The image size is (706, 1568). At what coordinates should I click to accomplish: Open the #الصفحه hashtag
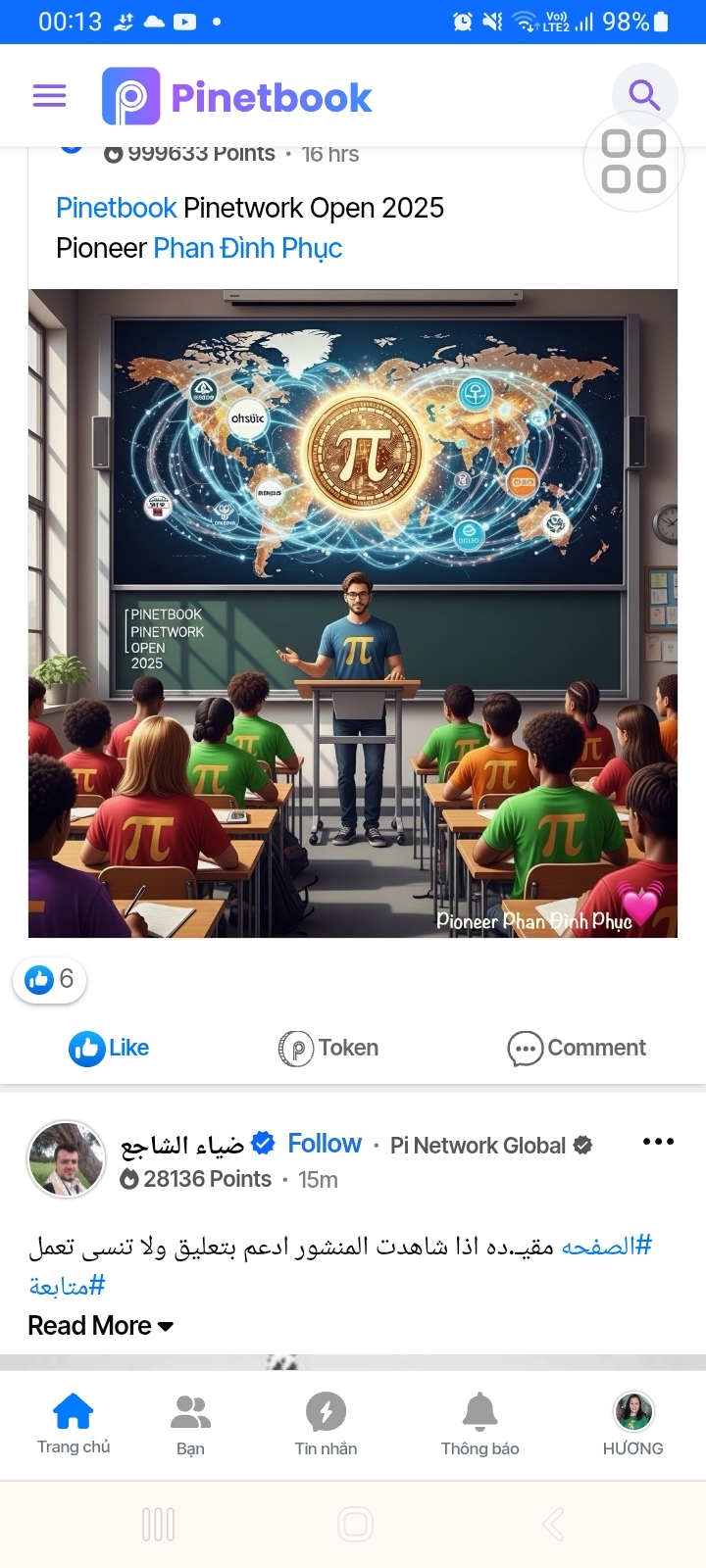[x=606, y=1247]
